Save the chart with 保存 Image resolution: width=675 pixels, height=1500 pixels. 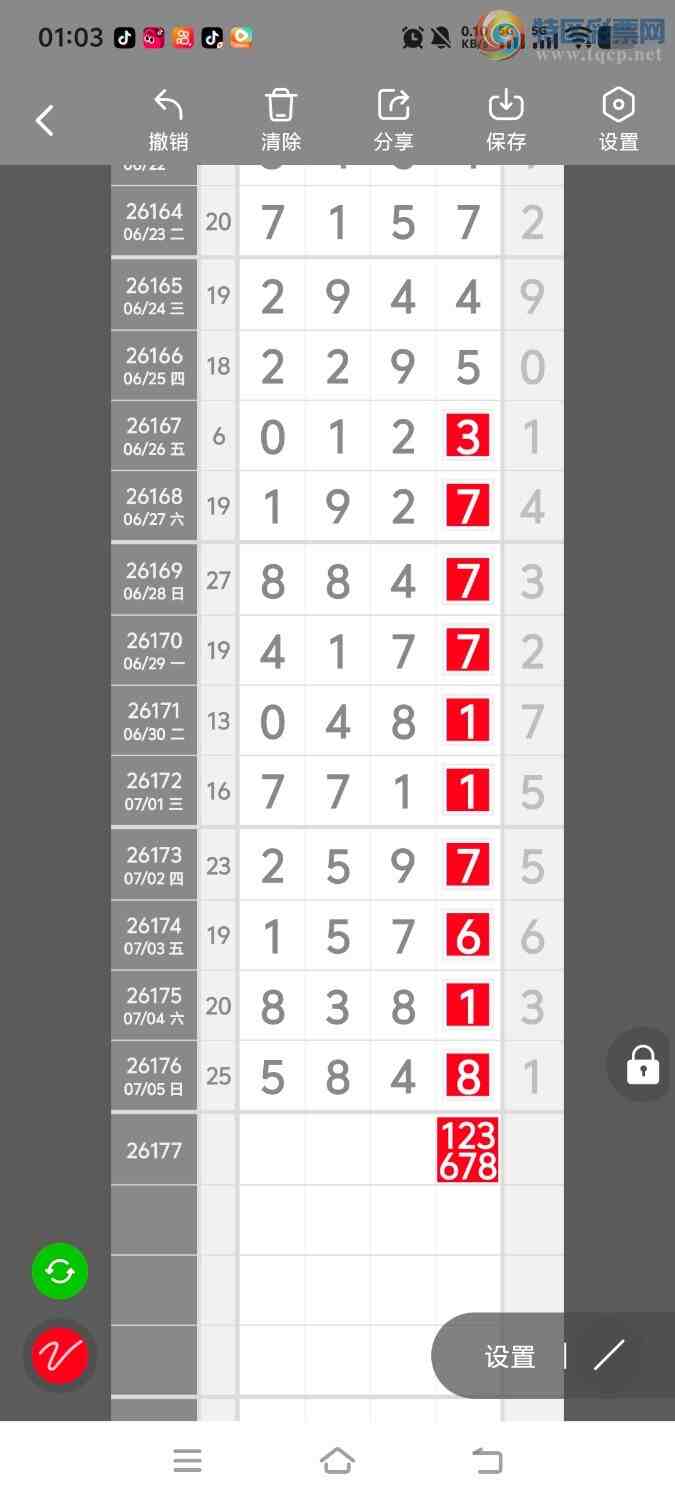click(506, 120)
